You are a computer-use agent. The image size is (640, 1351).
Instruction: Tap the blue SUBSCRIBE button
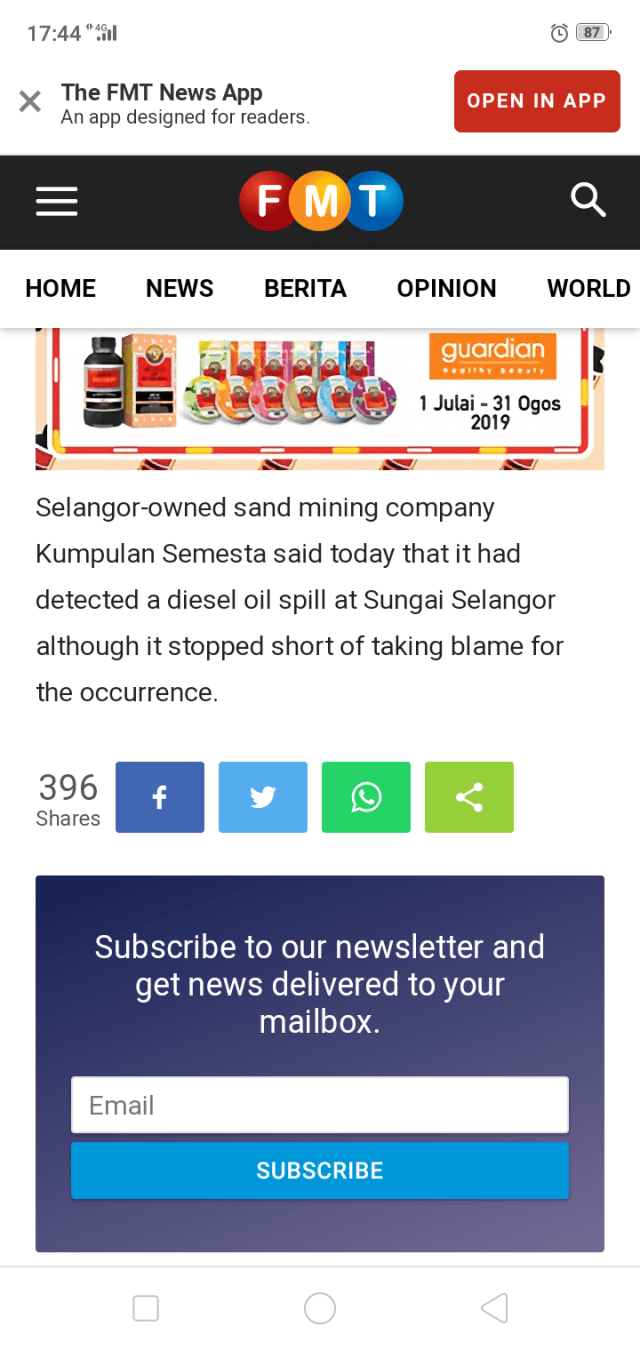[x=320, y=1170]
